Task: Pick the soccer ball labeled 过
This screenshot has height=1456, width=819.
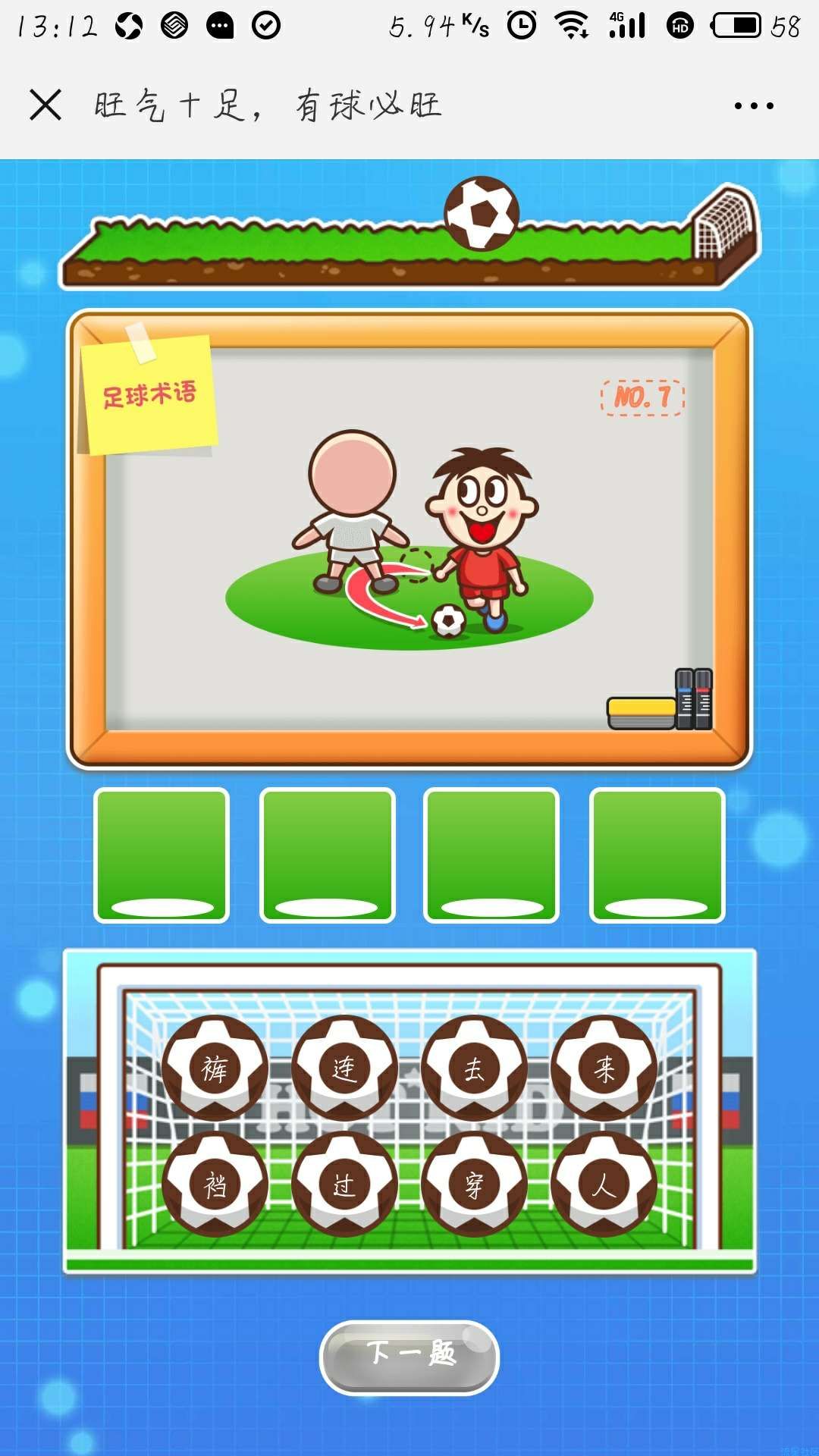Action: 344,1184
